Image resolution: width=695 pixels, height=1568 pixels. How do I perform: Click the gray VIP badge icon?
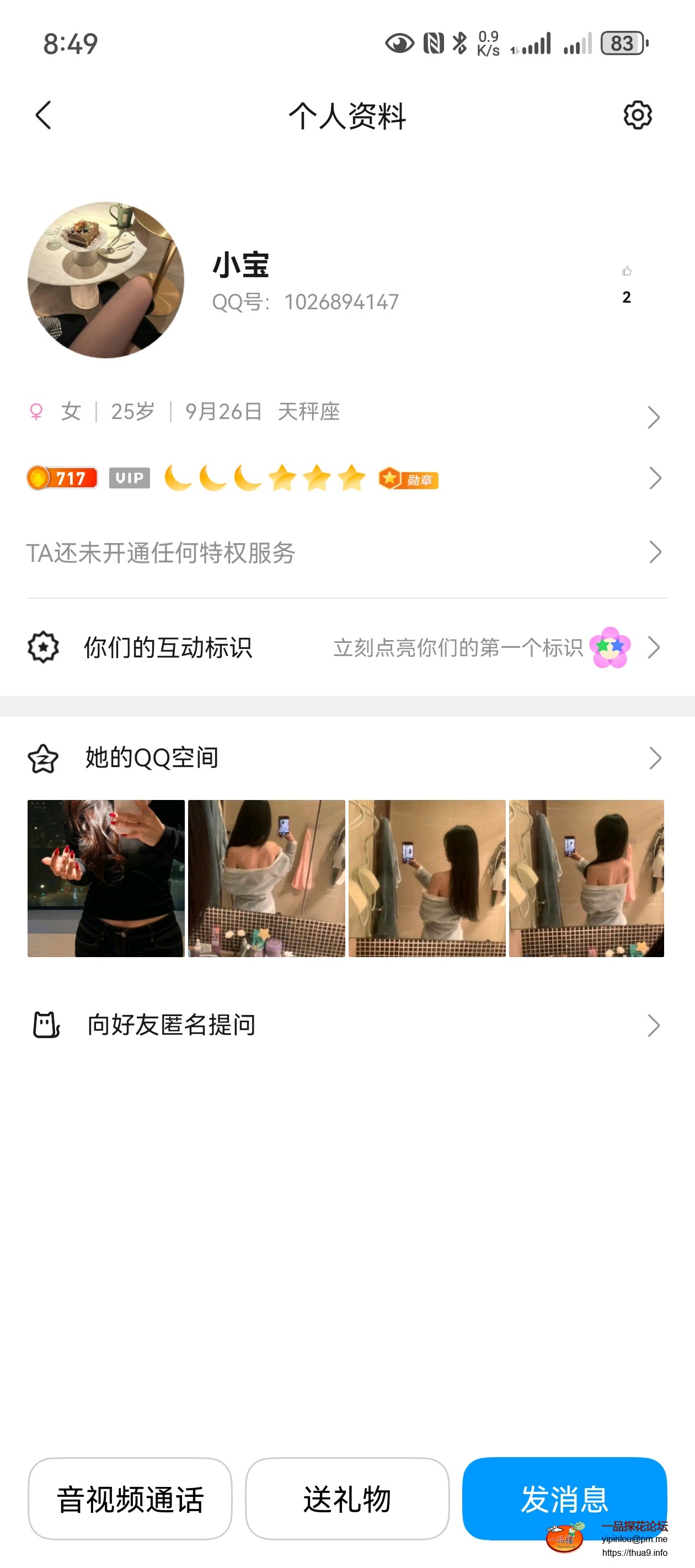point(129,478)
